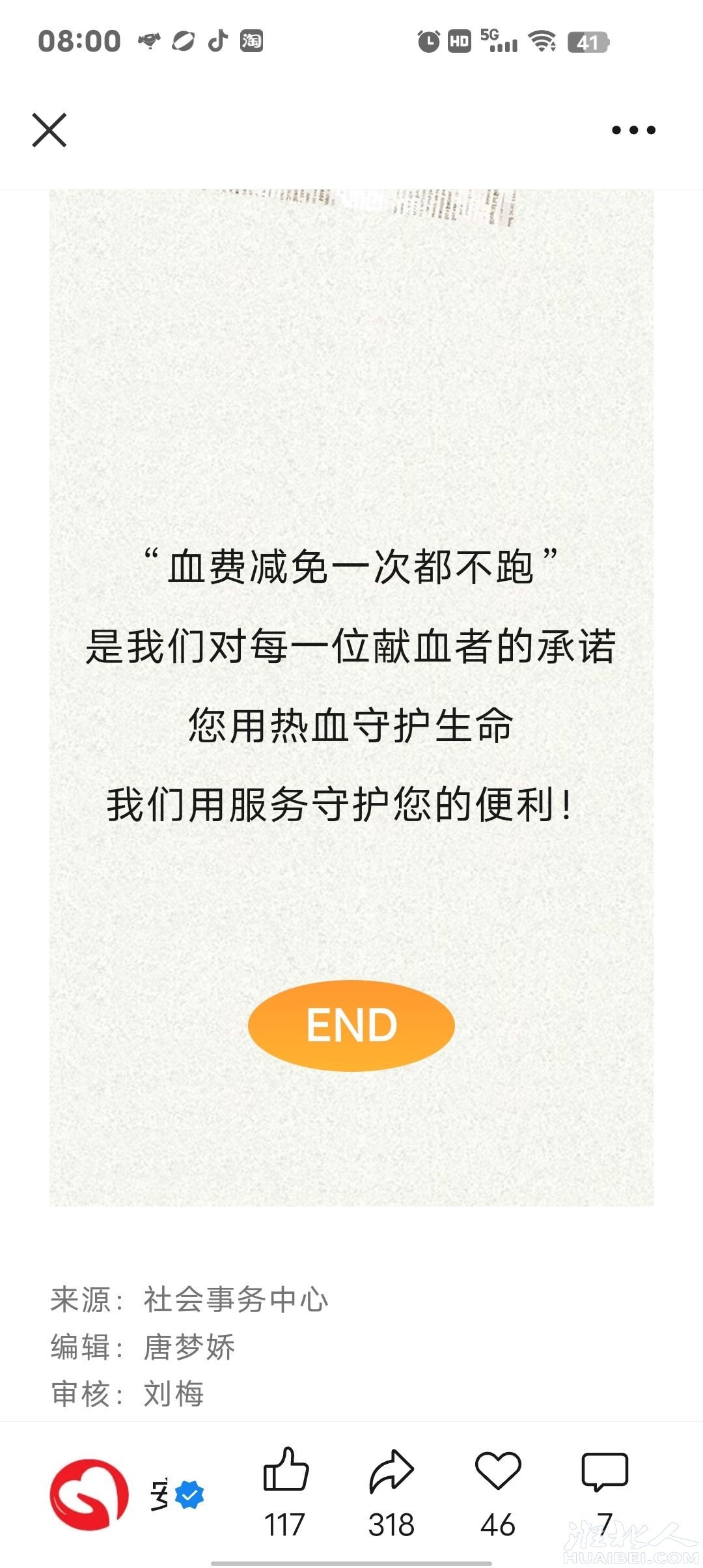The image size is (703, 1568).
Task: Close the article page
Action: tap(49, 130)
